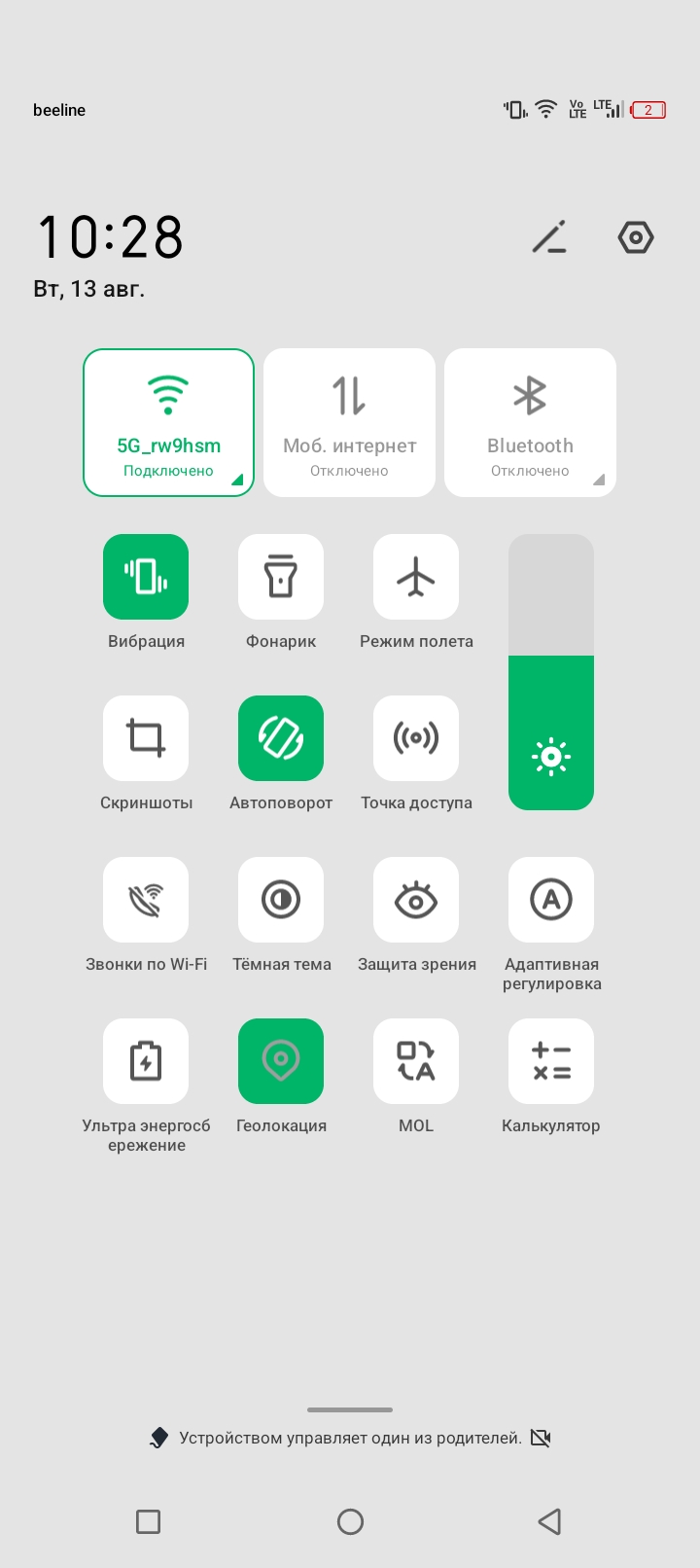Enable Режим полета airplane mode
Screen dimensions: 700x1568
click(416, 577)
